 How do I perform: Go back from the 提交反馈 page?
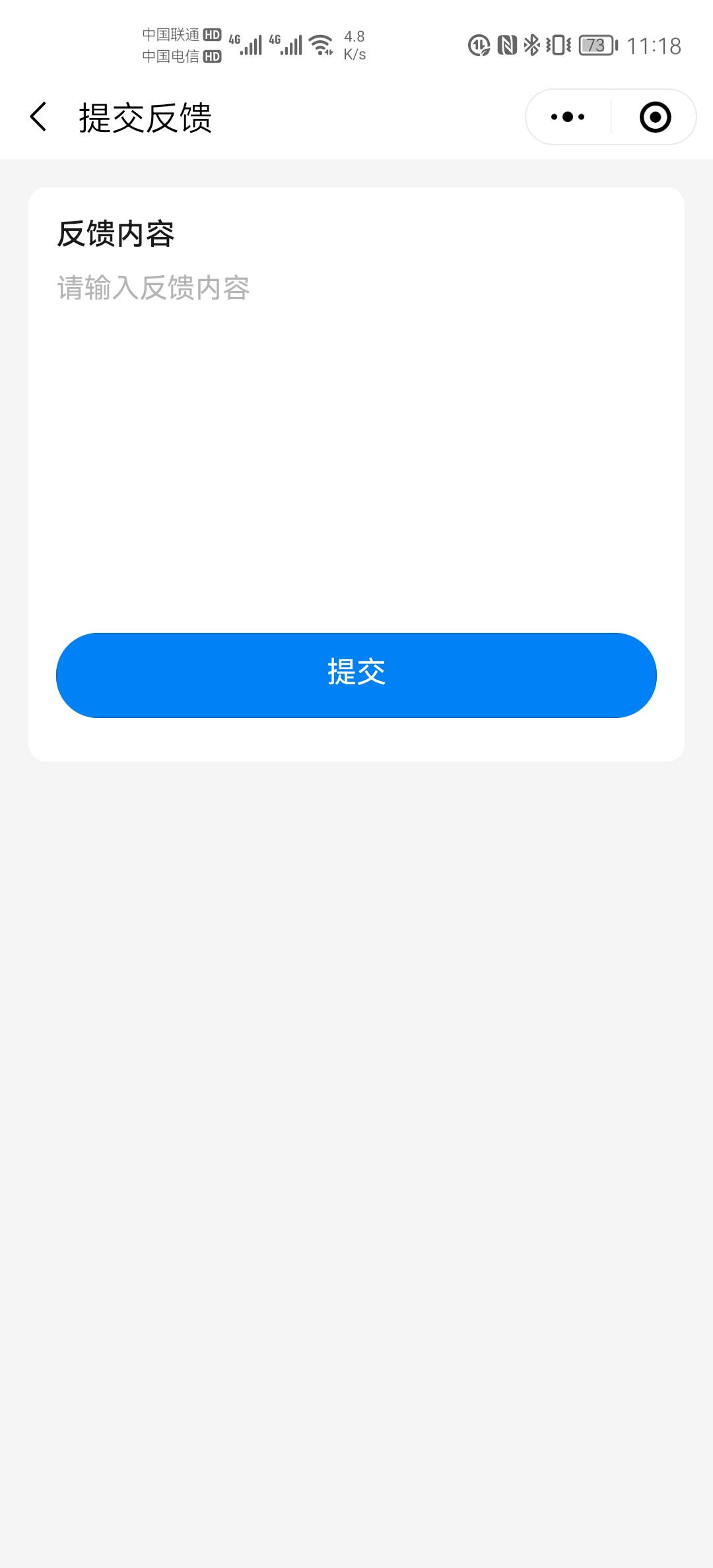click(x=39, y=117)
